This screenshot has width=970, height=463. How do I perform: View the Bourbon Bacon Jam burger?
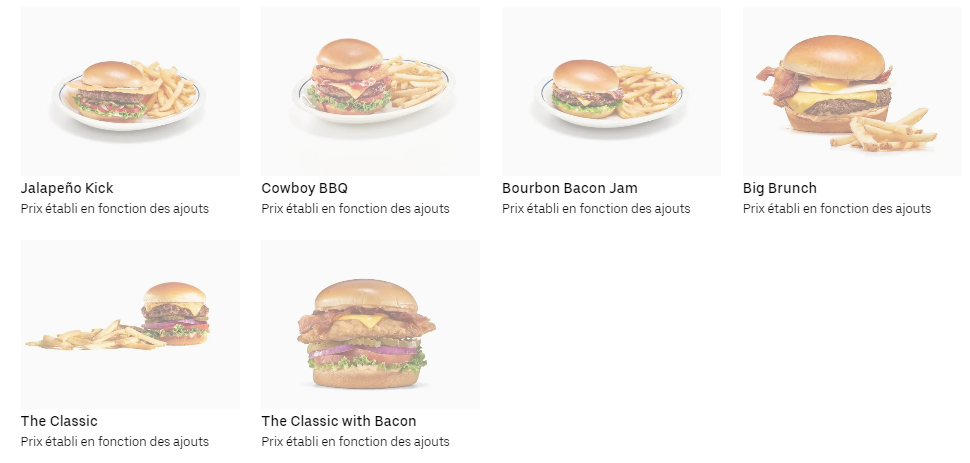tap(611, 92)
